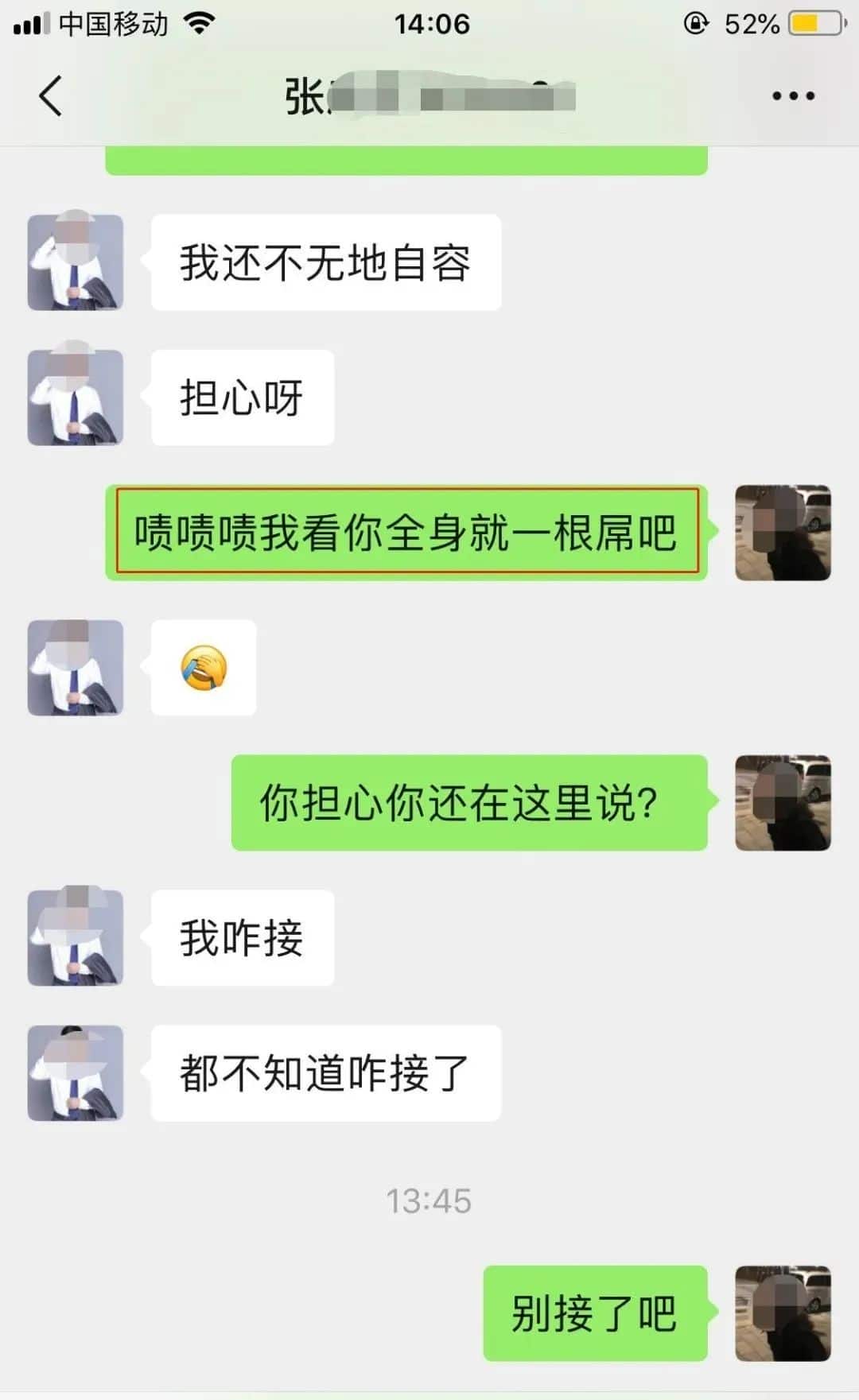Open contact avatar beside "都不知道咋接了"
The image size is (859, 1400).
[76, 1073]
